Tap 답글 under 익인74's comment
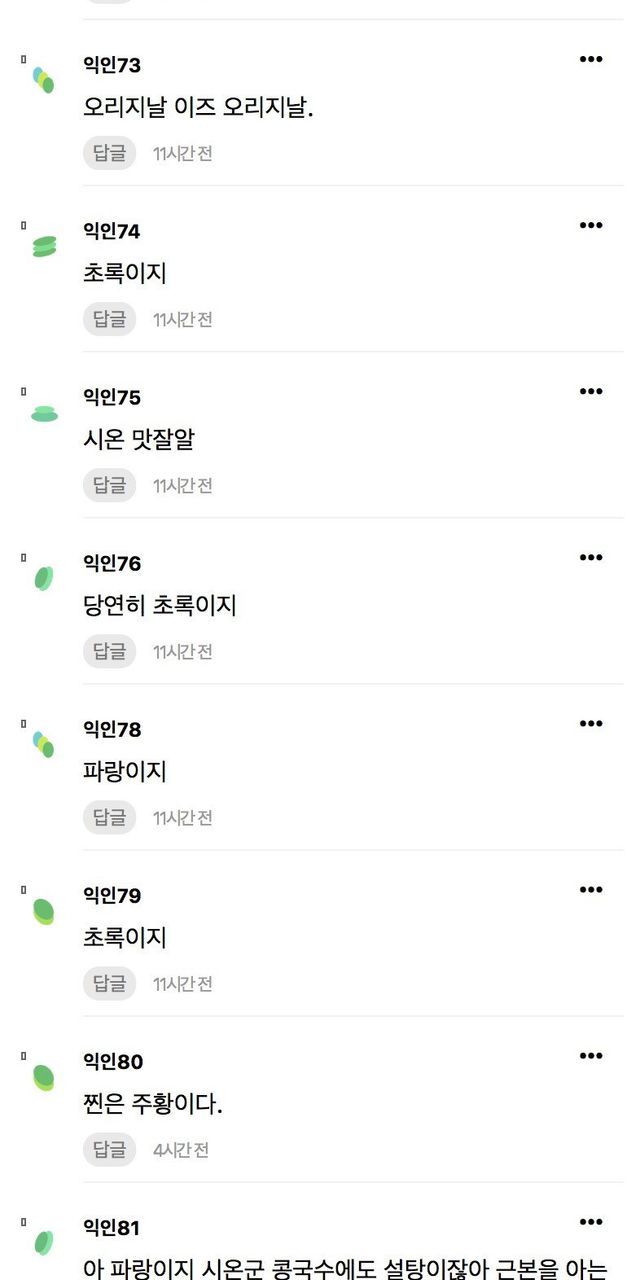This screenshot has width=640, height=1280. (109, 320)
